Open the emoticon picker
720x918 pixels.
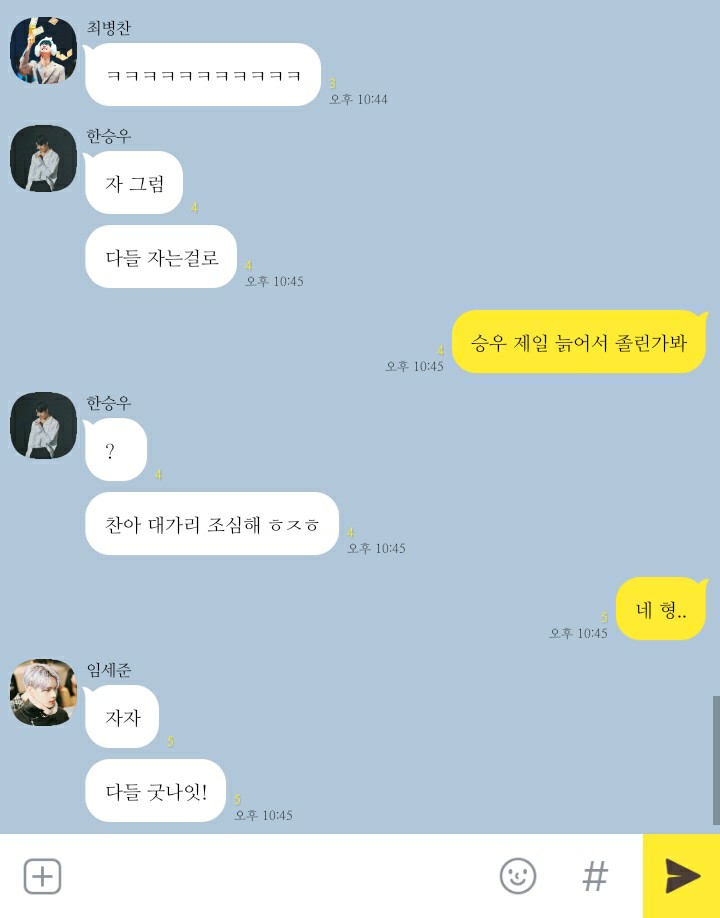pos(518,876)
